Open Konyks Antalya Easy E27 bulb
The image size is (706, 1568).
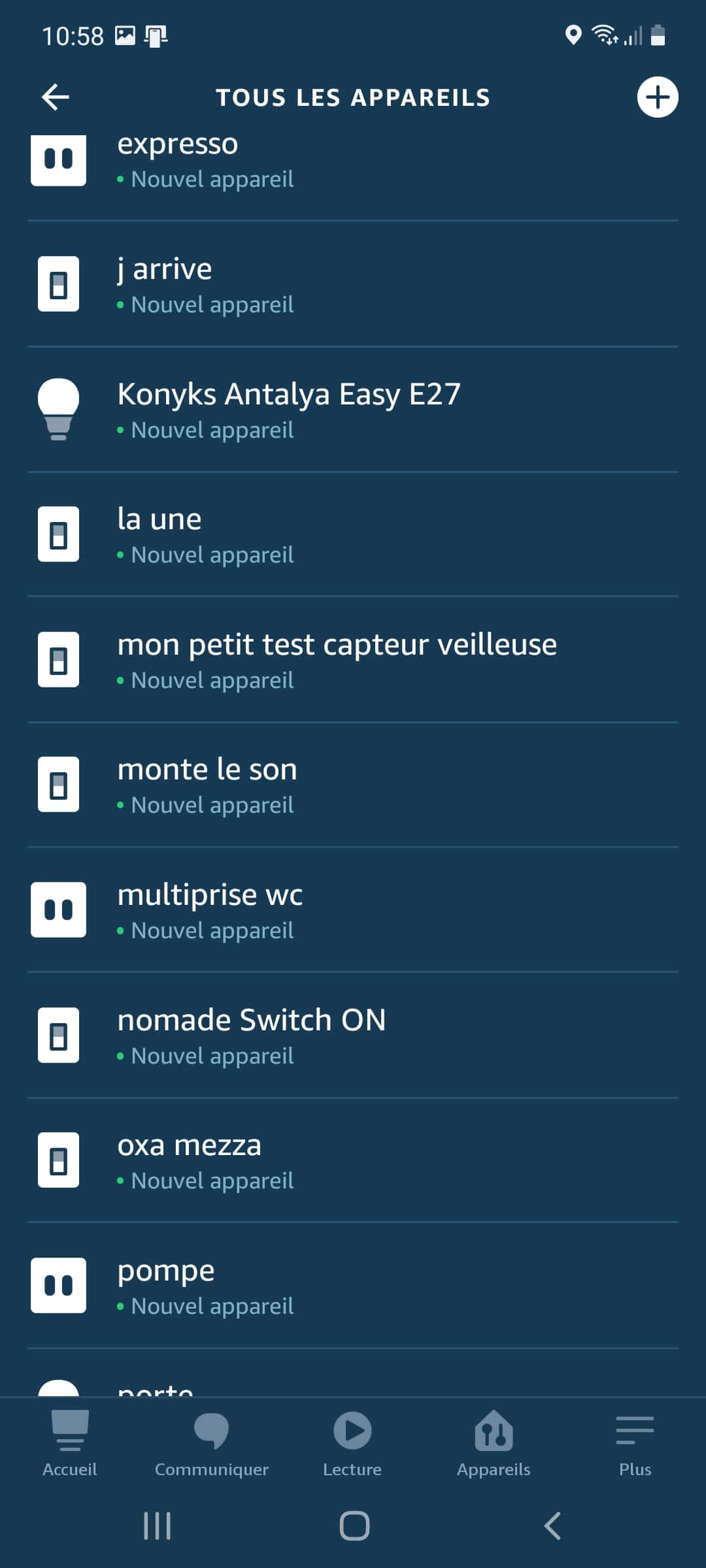[x=353, y=410]
